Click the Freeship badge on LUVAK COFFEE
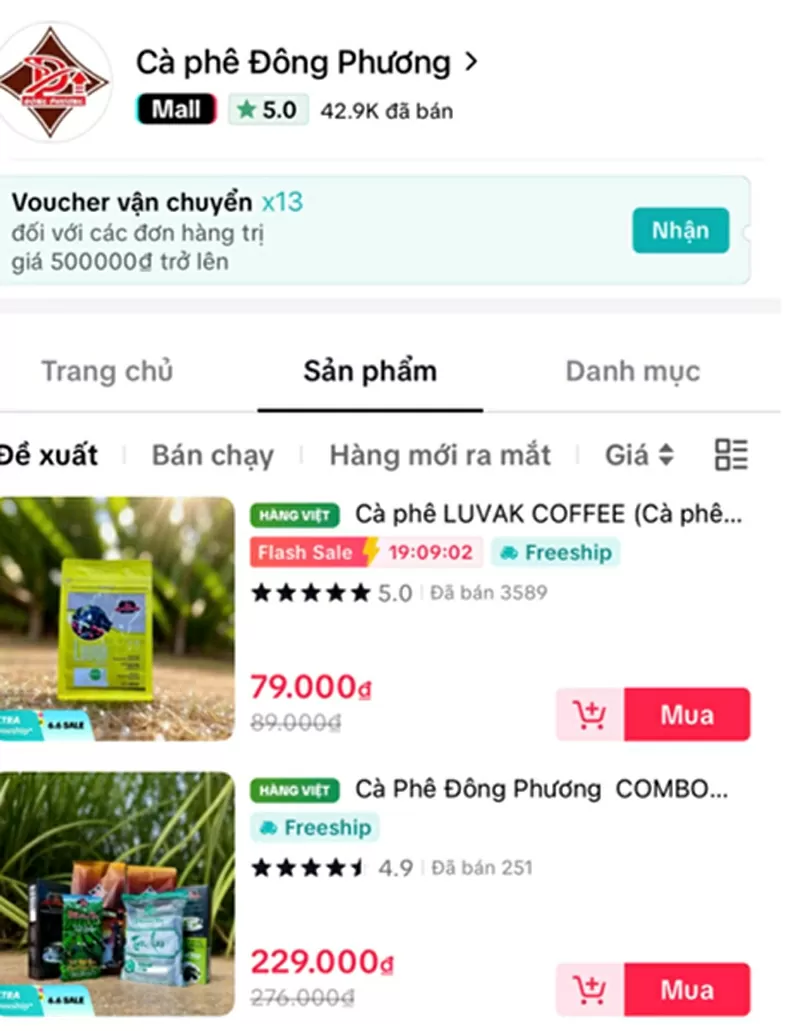This screenshot has height=1031, width=800. (x=556, y=552)
